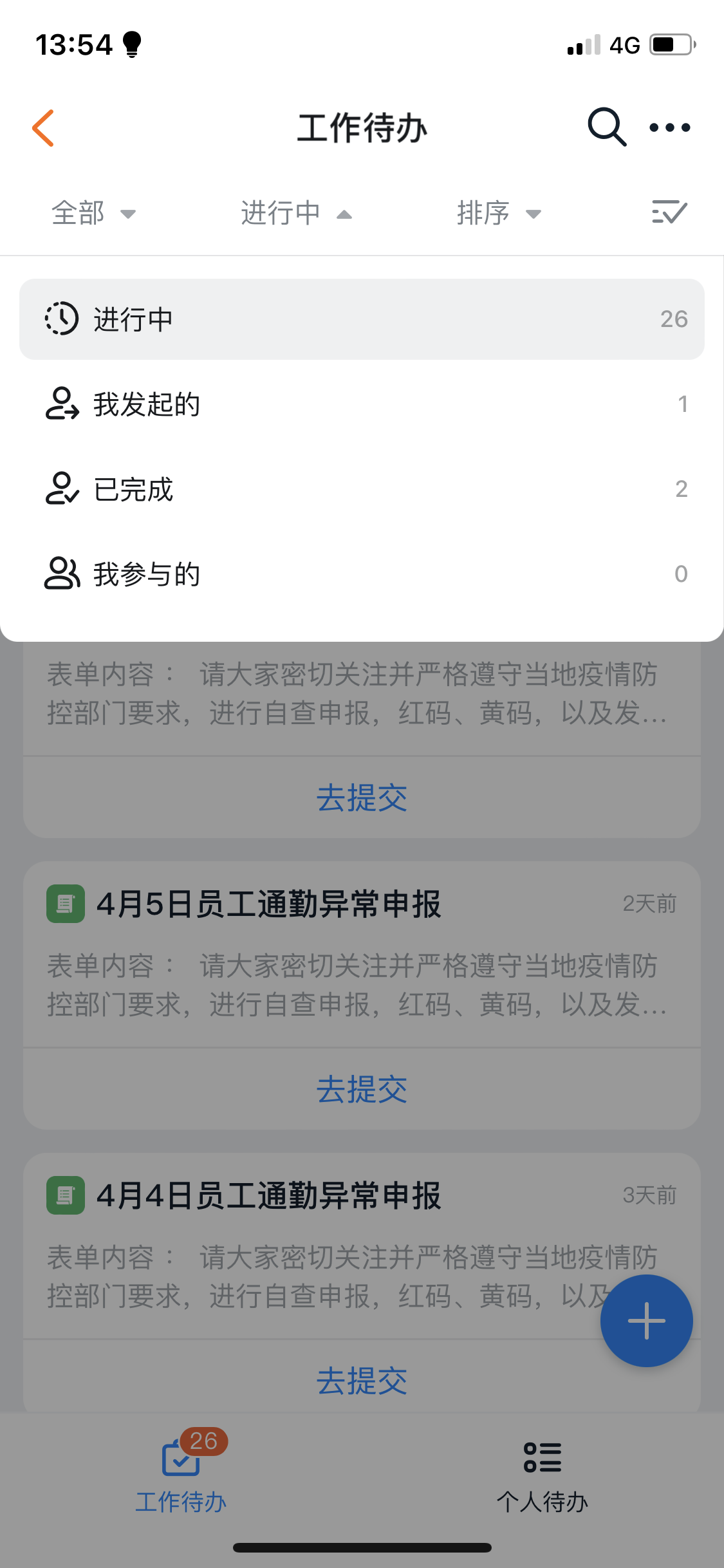Viewport: 724px width, 1568px height.
Task: Select the 已完成 filter option
Action: coord(362,489)
